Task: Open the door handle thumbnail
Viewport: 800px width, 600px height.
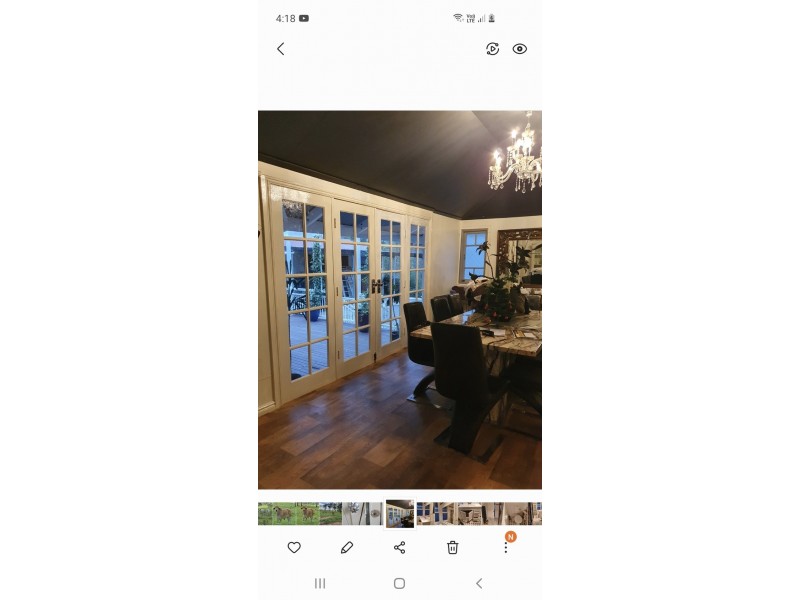Action: coord(372,514)
